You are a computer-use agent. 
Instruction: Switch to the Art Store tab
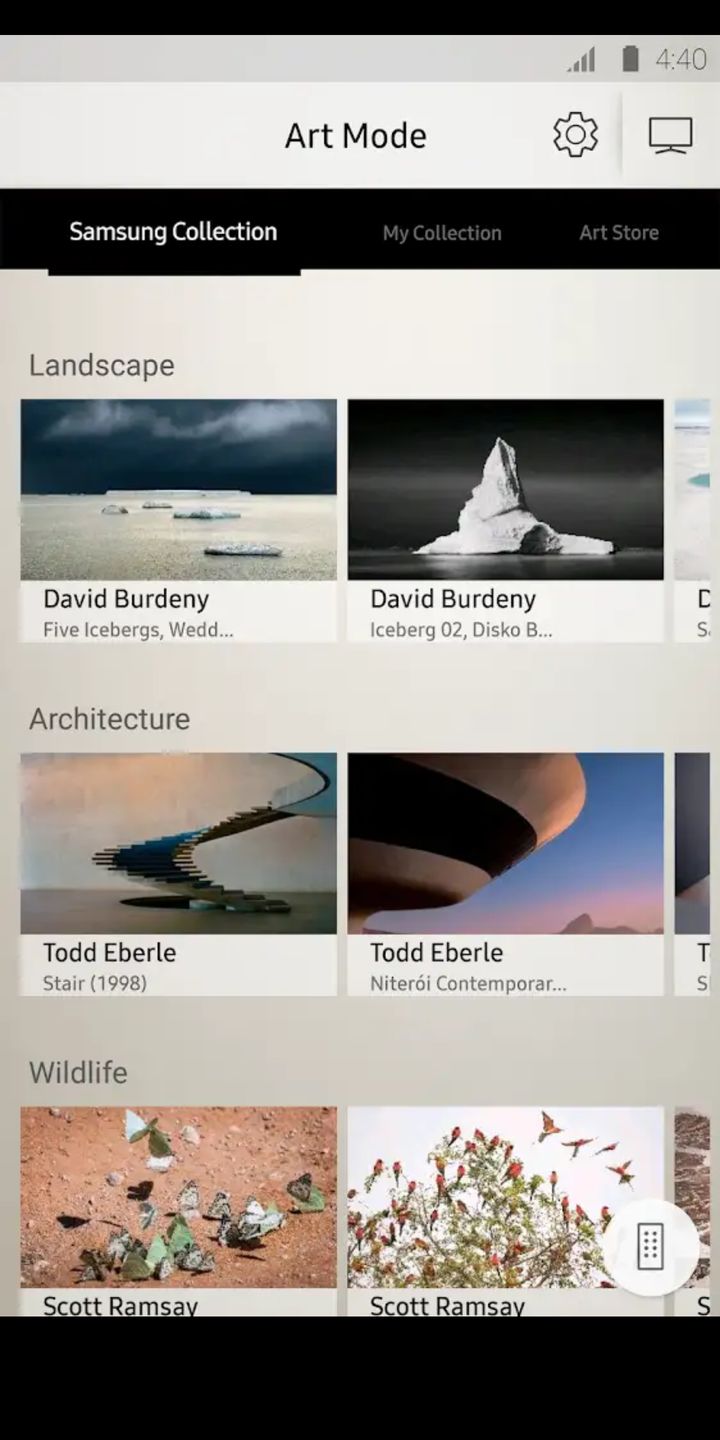click(619, 233)
